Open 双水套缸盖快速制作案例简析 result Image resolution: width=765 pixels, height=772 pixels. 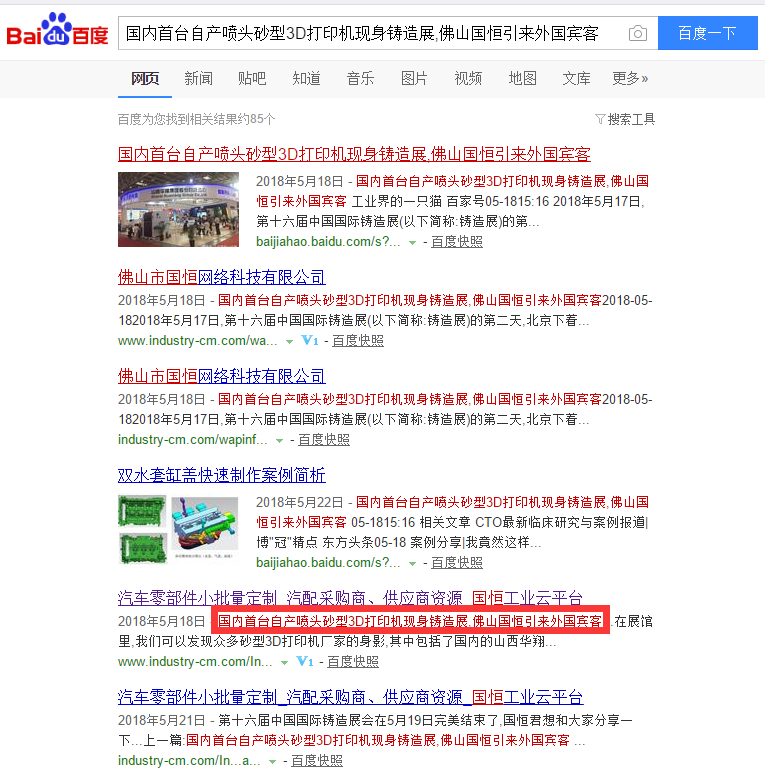pos(221,475)
